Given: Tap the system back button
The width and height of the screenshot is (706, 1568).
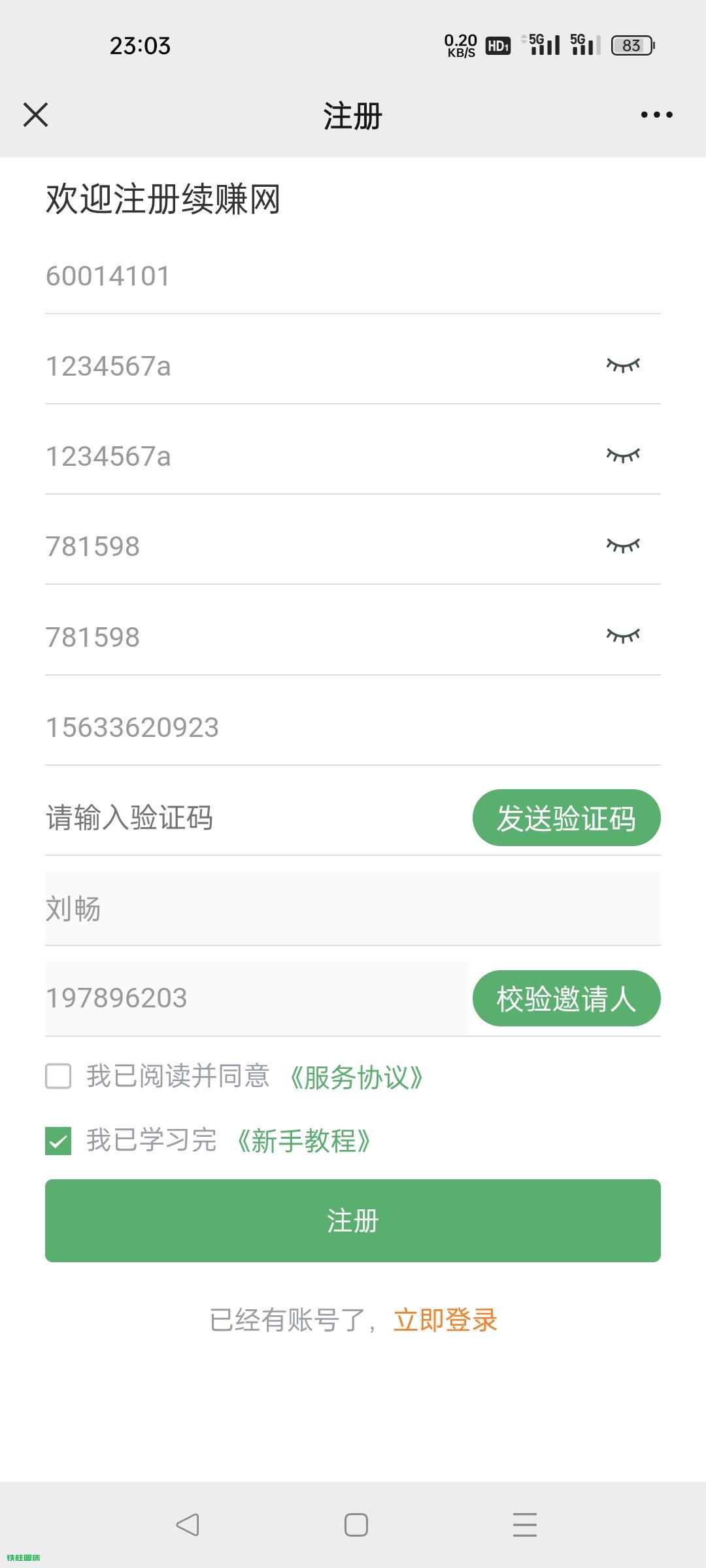Looking at the screenshot, I should click(188, 1525).
